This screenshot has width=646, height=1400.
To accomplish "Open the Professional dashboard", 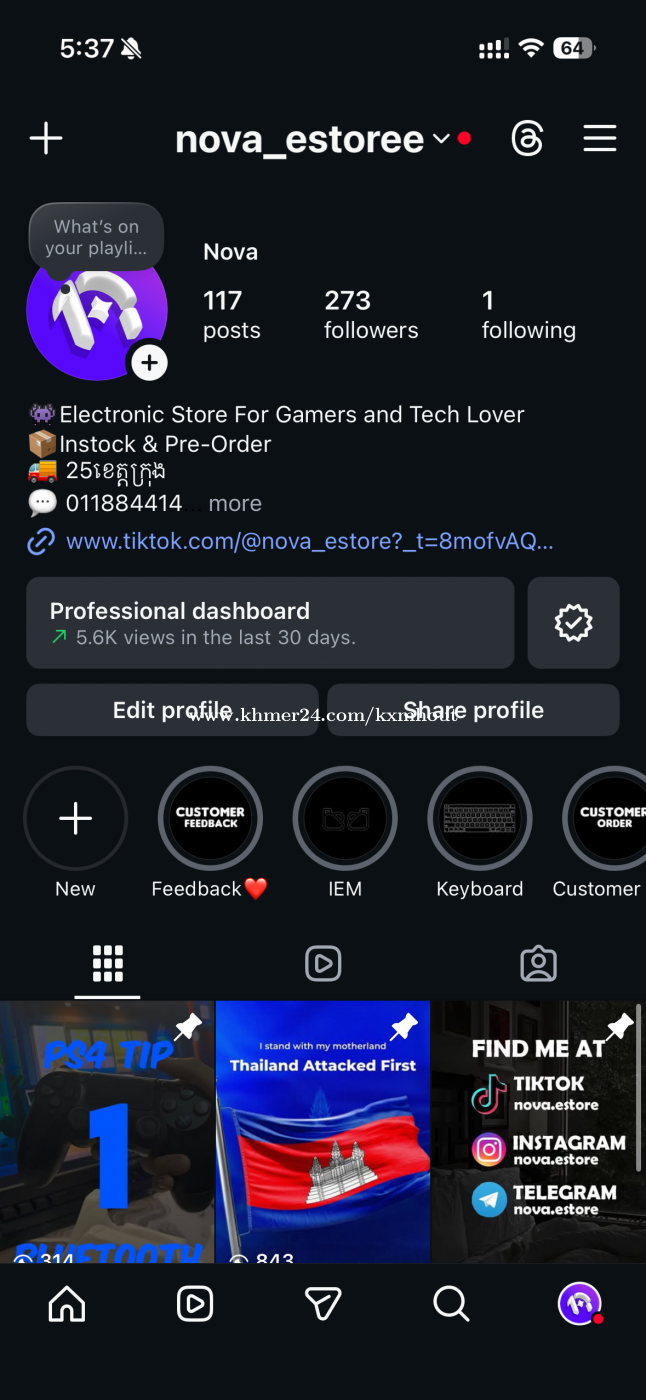I will 270,622.
